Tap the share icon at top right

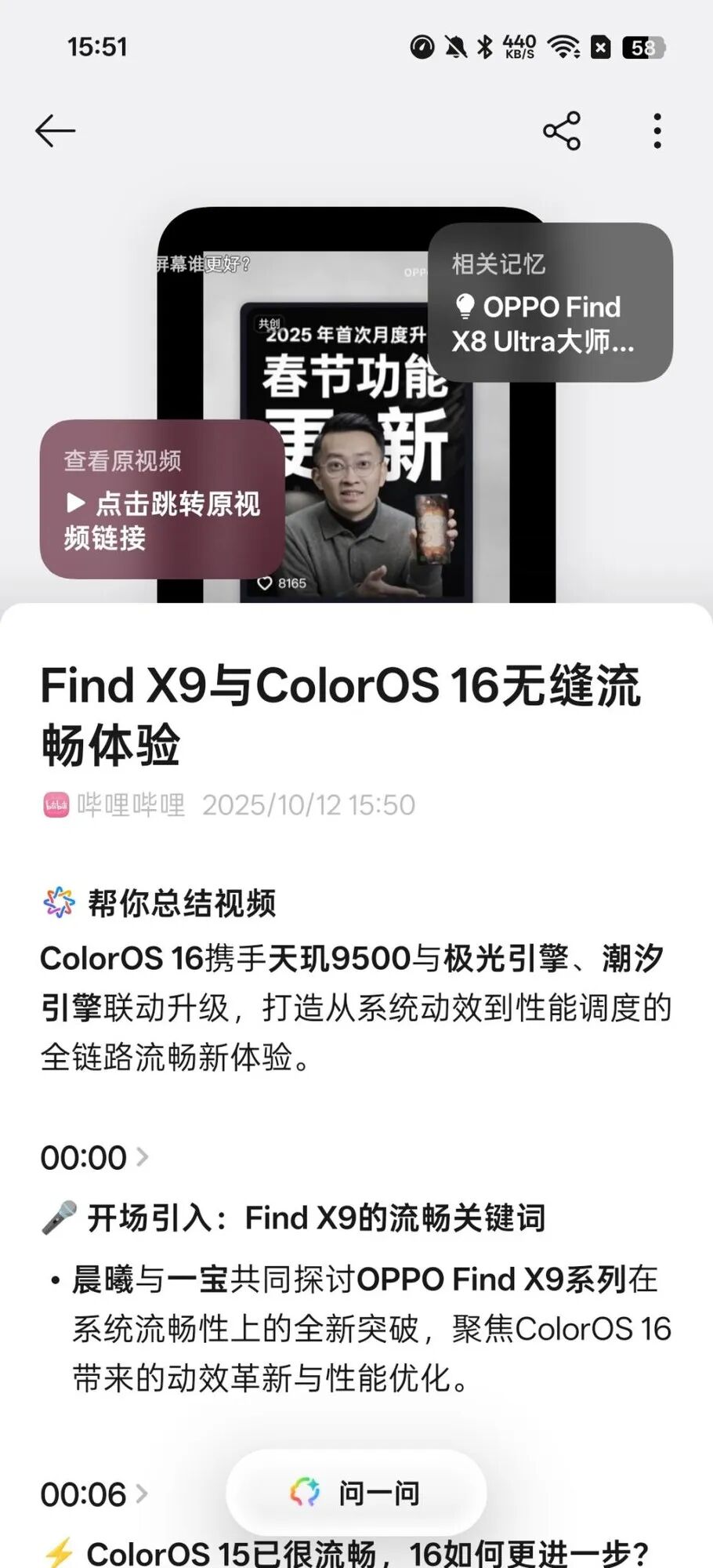562,130
